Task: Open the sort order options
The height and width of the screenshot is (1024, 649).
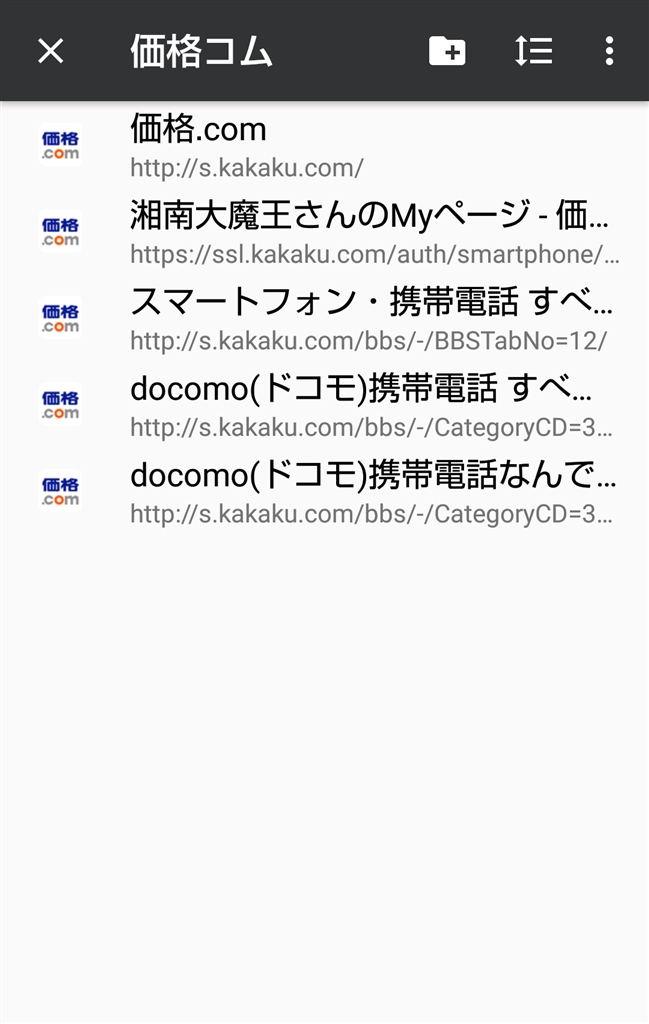Action: pos(533,51)
